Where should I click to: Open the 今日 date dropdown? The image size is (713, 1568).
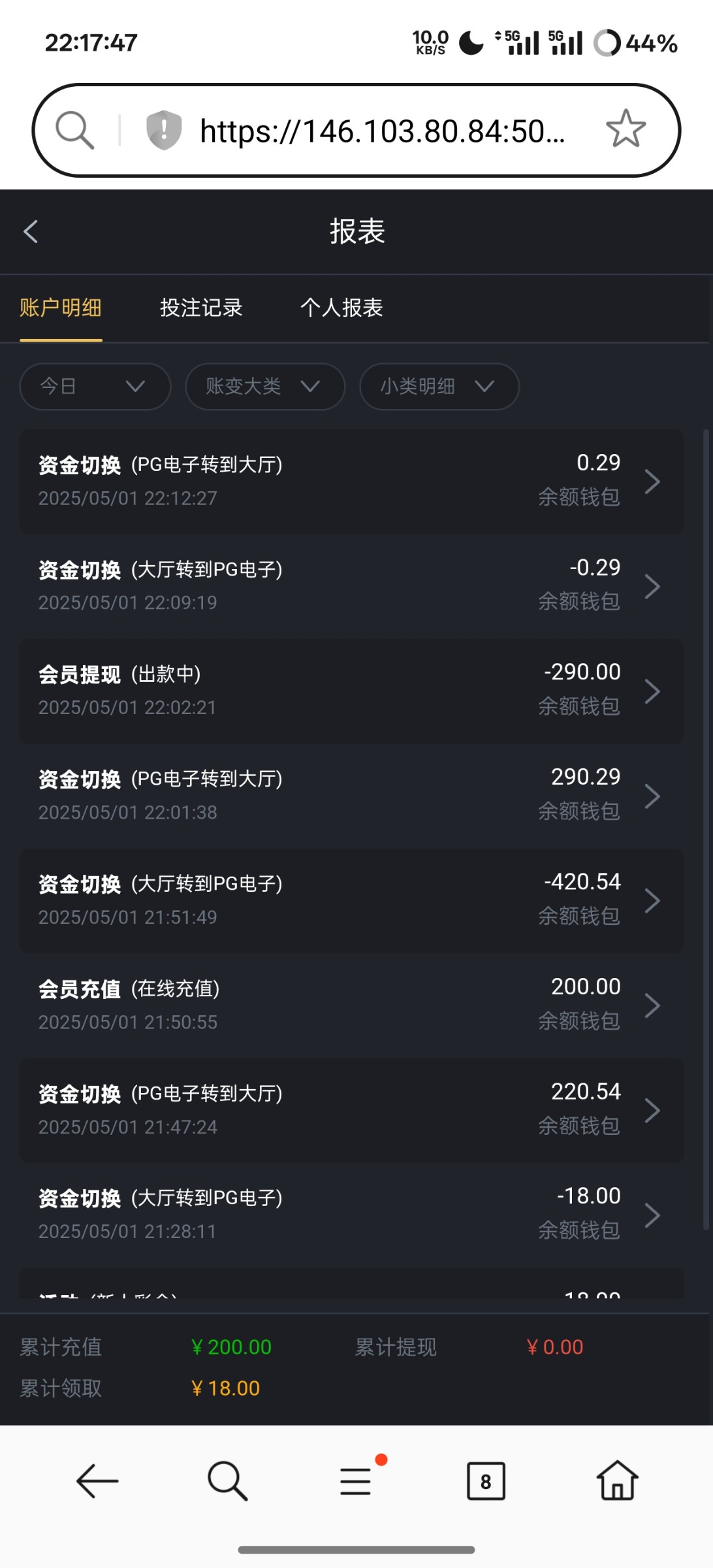[x=95, y=386]
